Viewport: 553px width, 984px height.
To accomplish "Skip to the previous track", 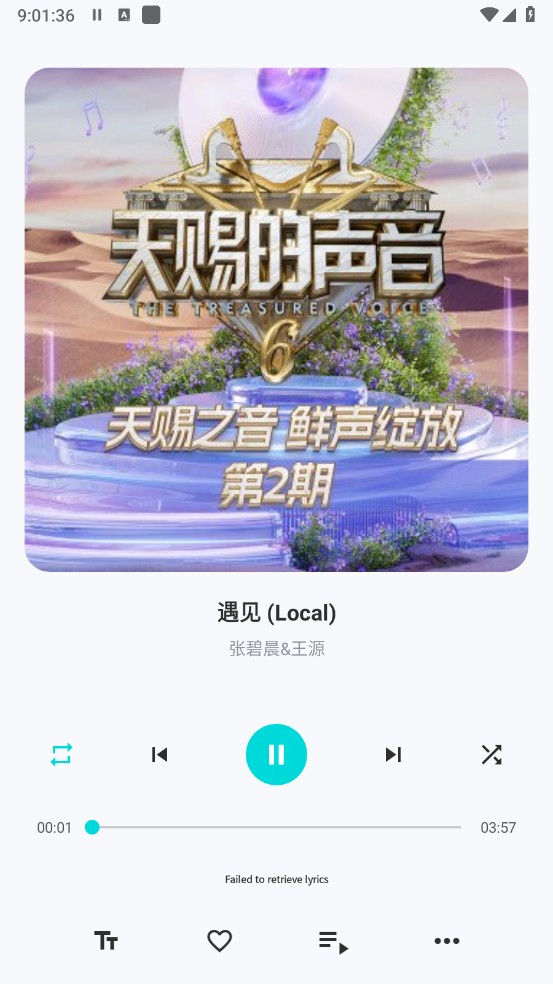I will click(x=159, y=754).
